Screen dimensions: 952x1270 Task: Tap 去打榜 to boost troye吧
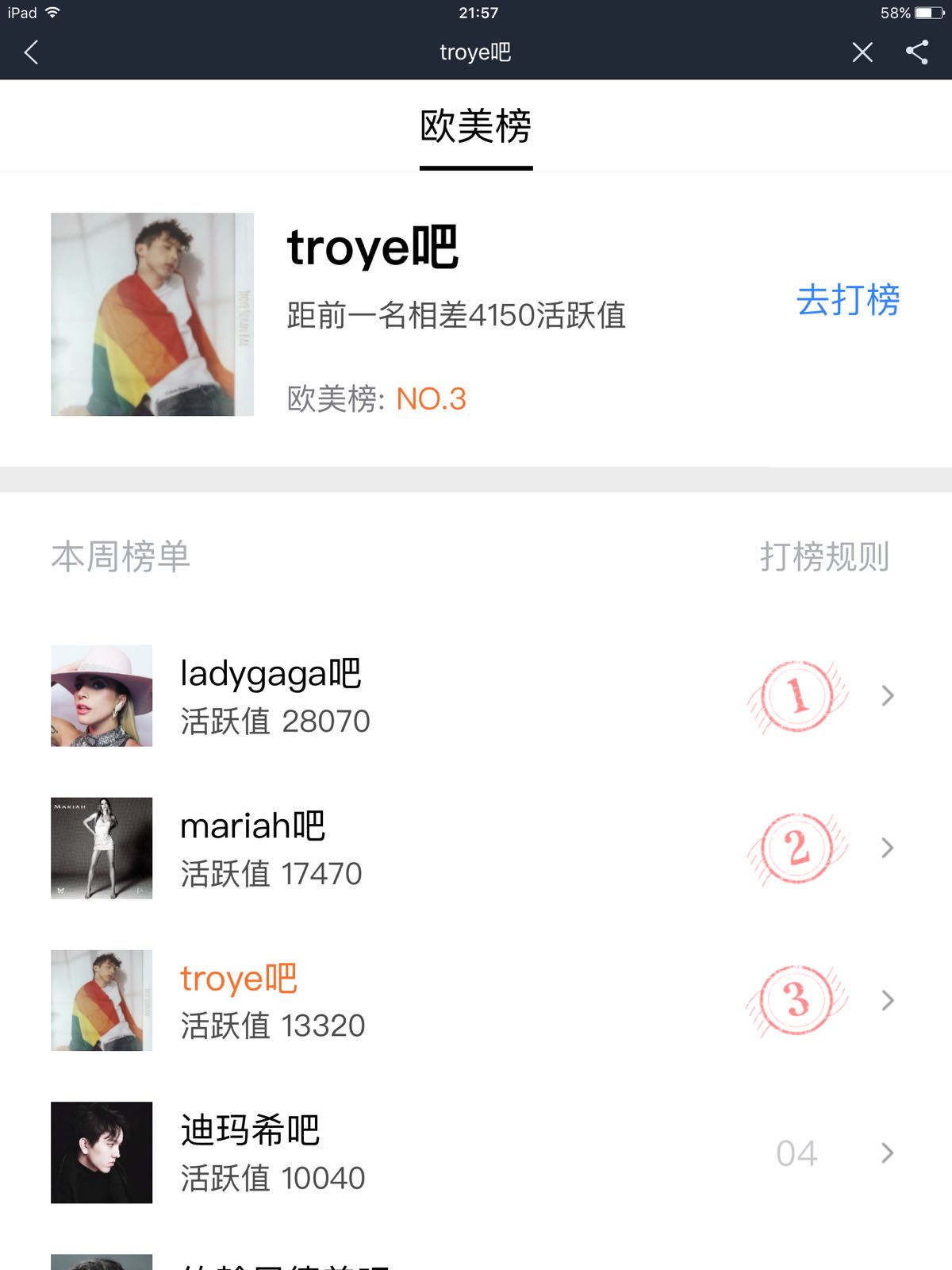(x=847, y=300)
